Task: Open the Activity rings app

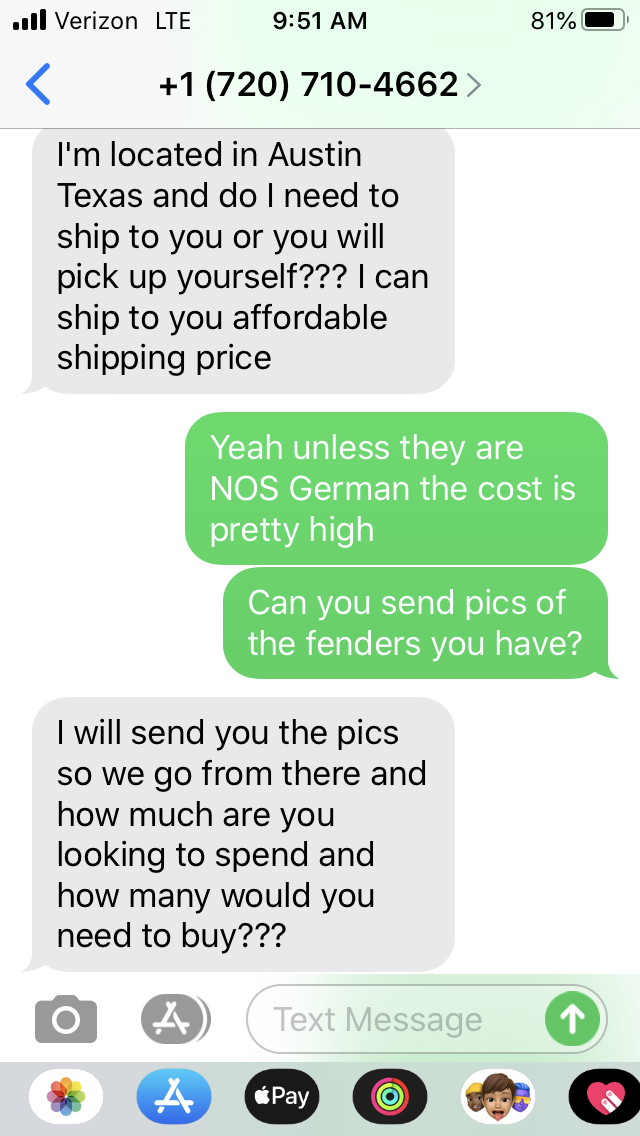Action: click(x=390, y=1097)
